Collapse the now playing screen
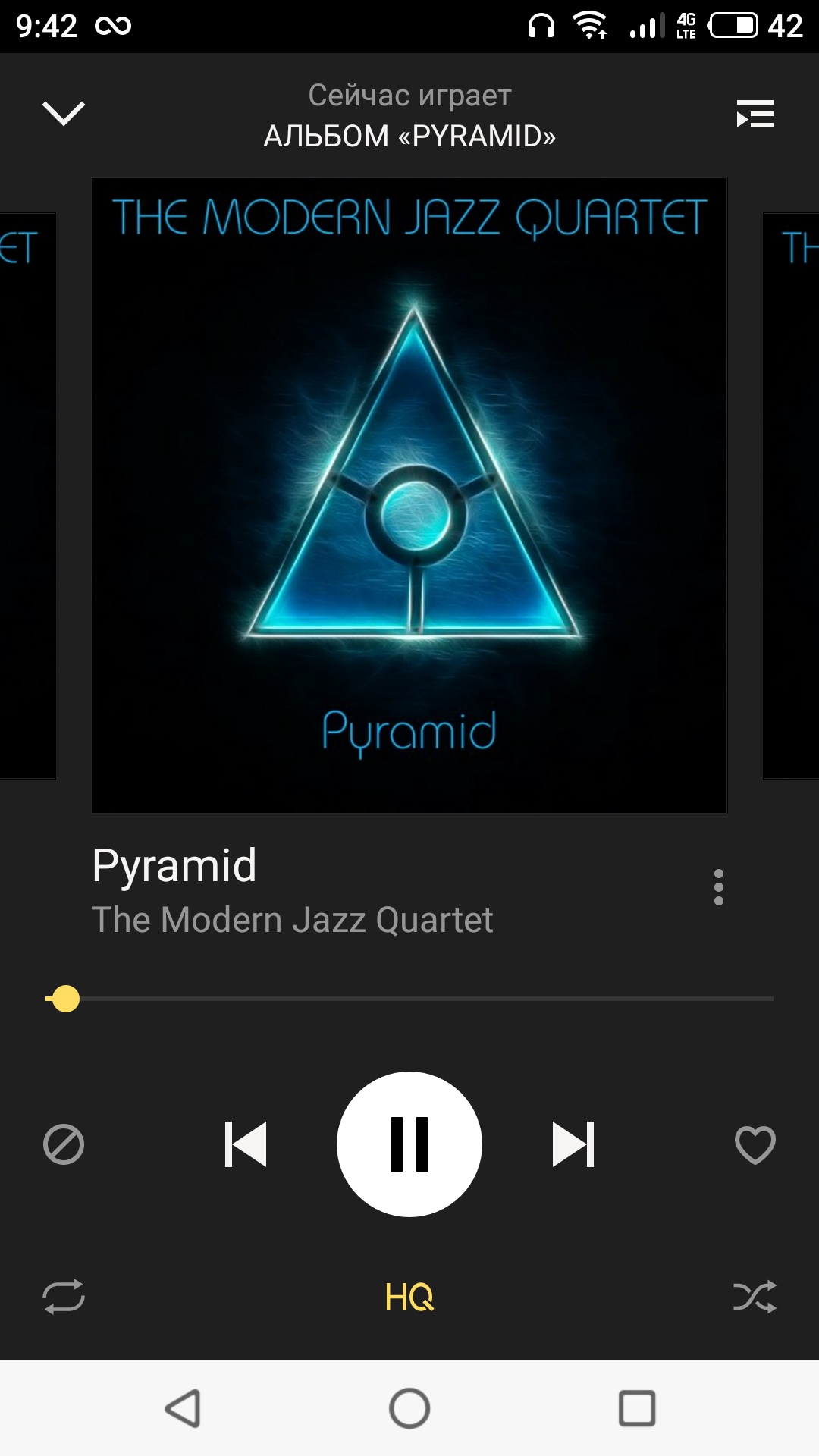 [64, 114]
